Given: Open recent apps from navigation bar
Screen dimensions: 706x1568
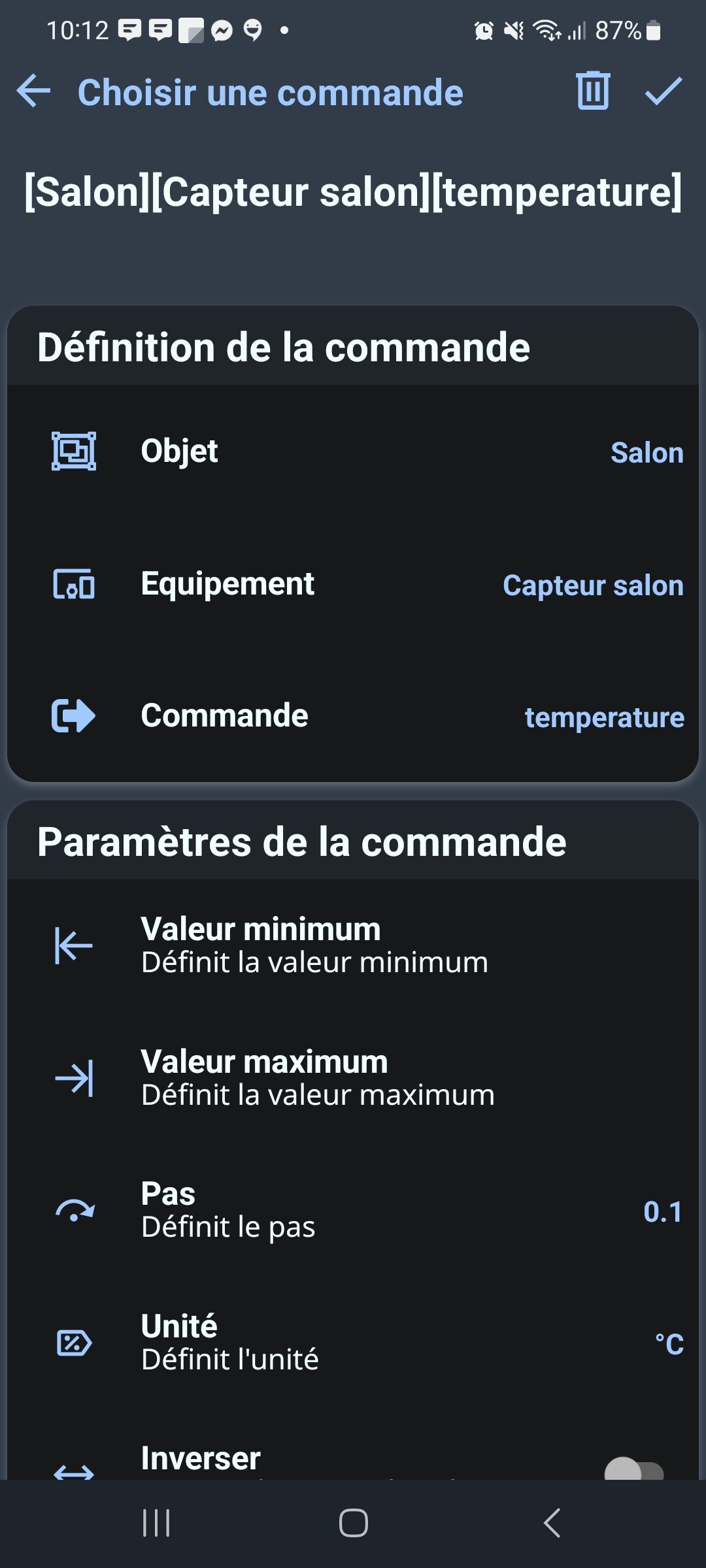Looking at the screenshot, I should tap(156, 1523).
